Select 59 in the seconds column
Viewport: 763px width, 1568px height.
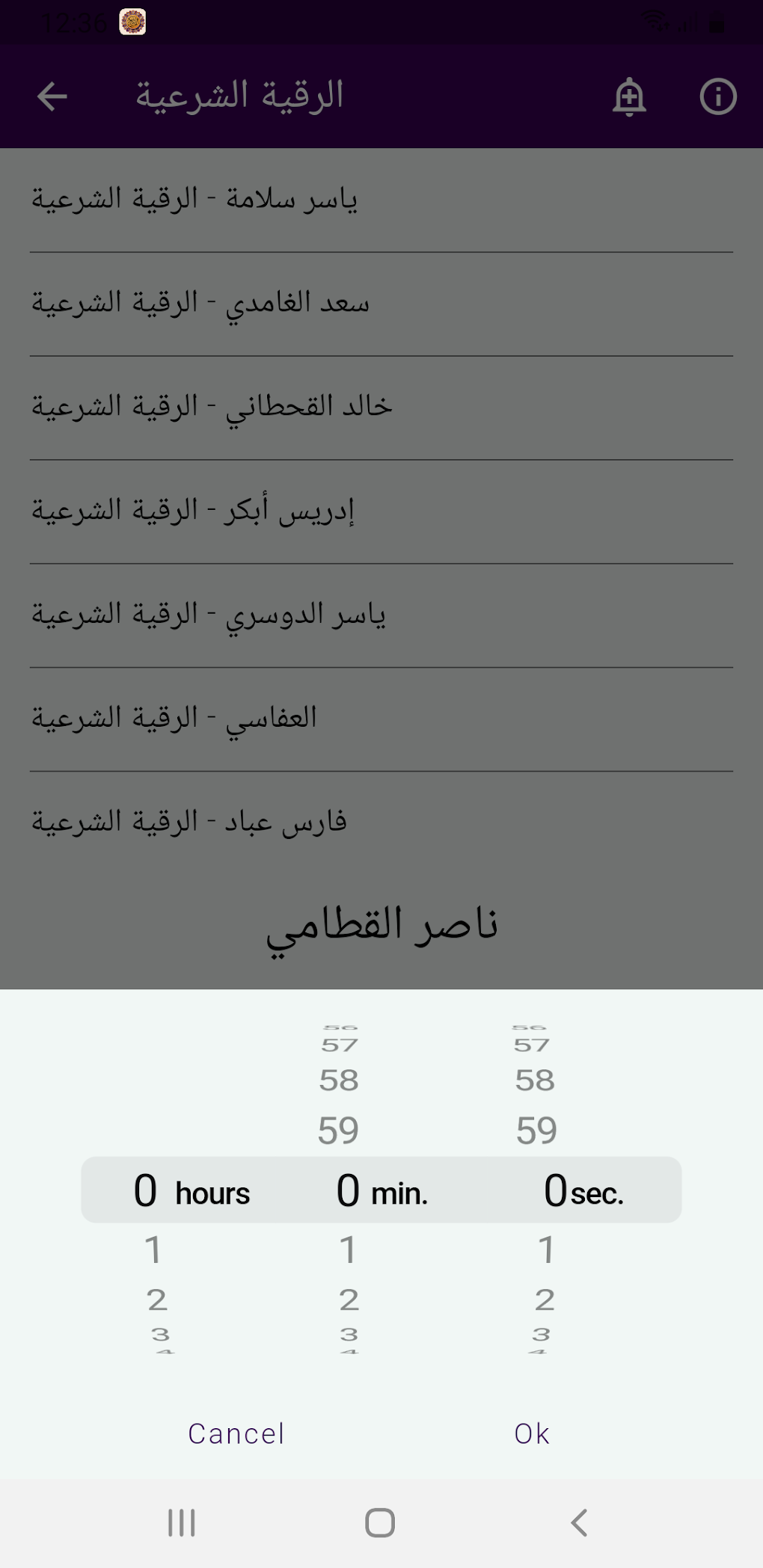536,1130
